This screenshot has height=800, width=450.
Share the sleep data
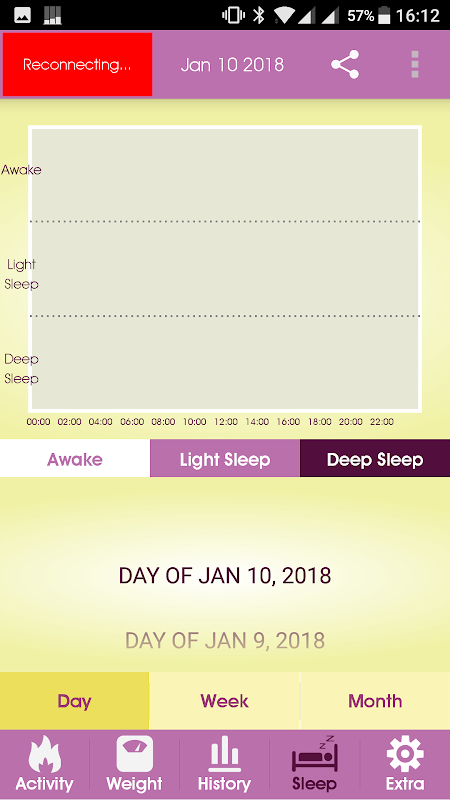[345, 65]
